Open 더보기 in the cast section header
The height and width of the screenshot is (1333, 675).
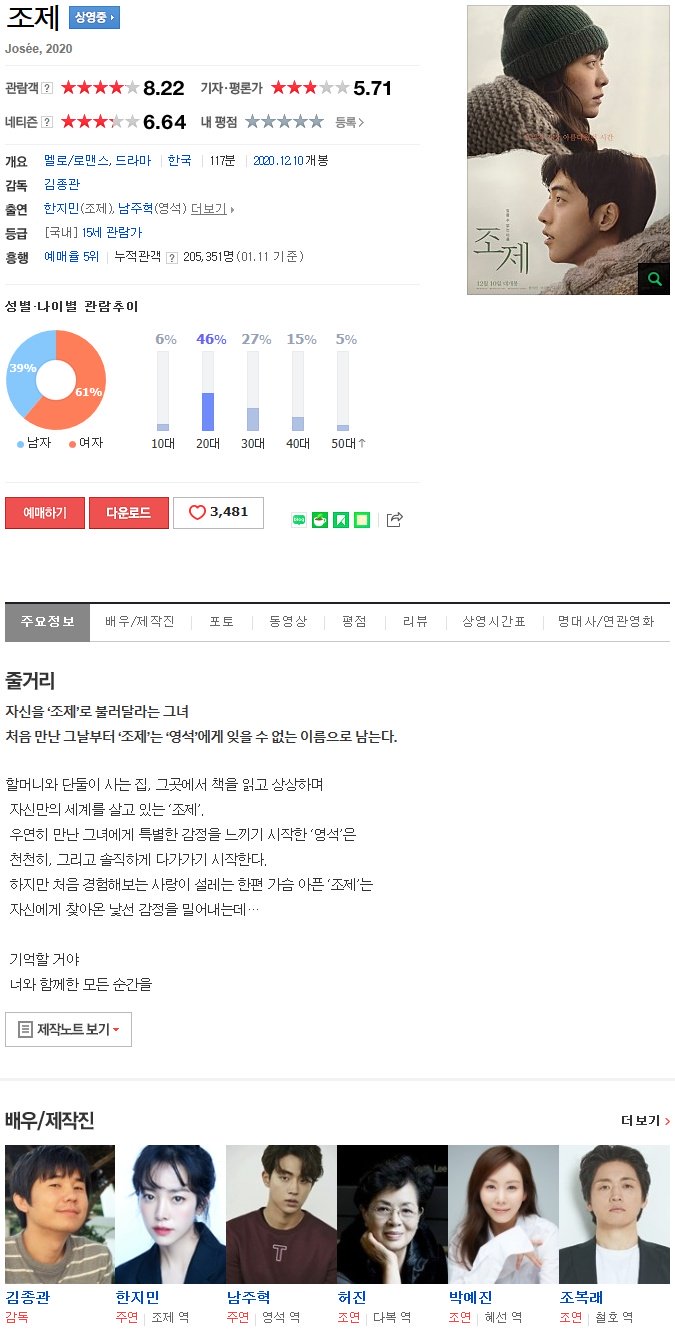(x=645, y=1121)
